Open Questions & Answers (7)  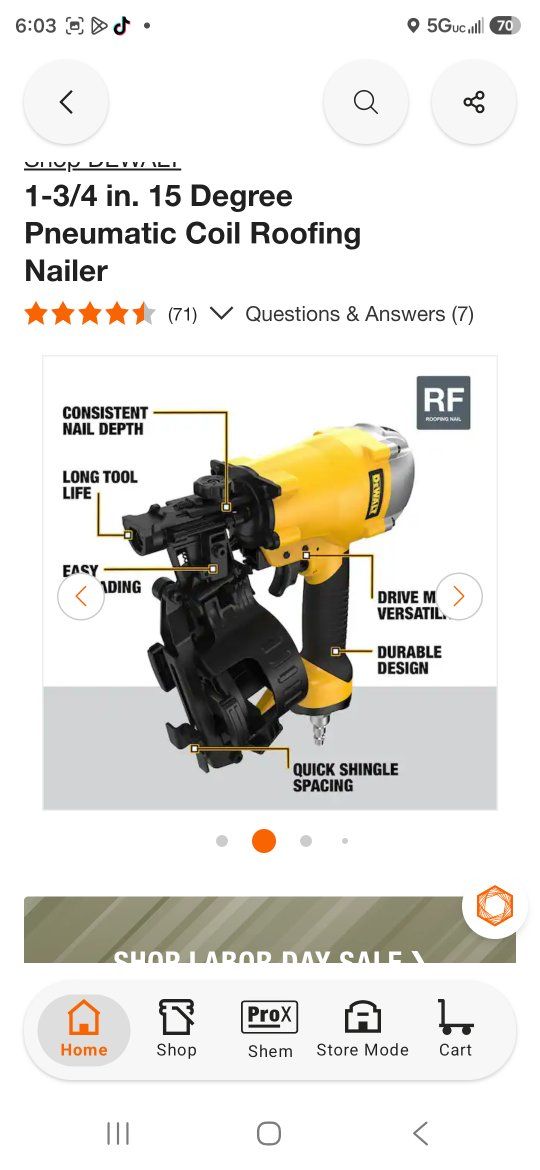point(360,314)
